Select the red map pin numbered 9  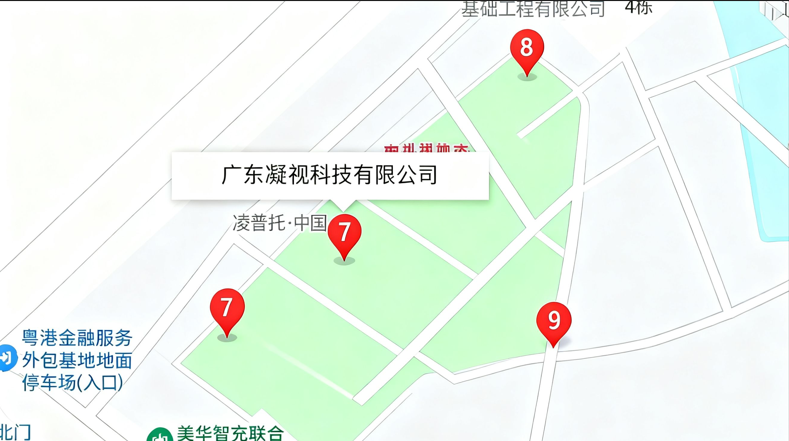pyautogui.click(x=554, y=321)
